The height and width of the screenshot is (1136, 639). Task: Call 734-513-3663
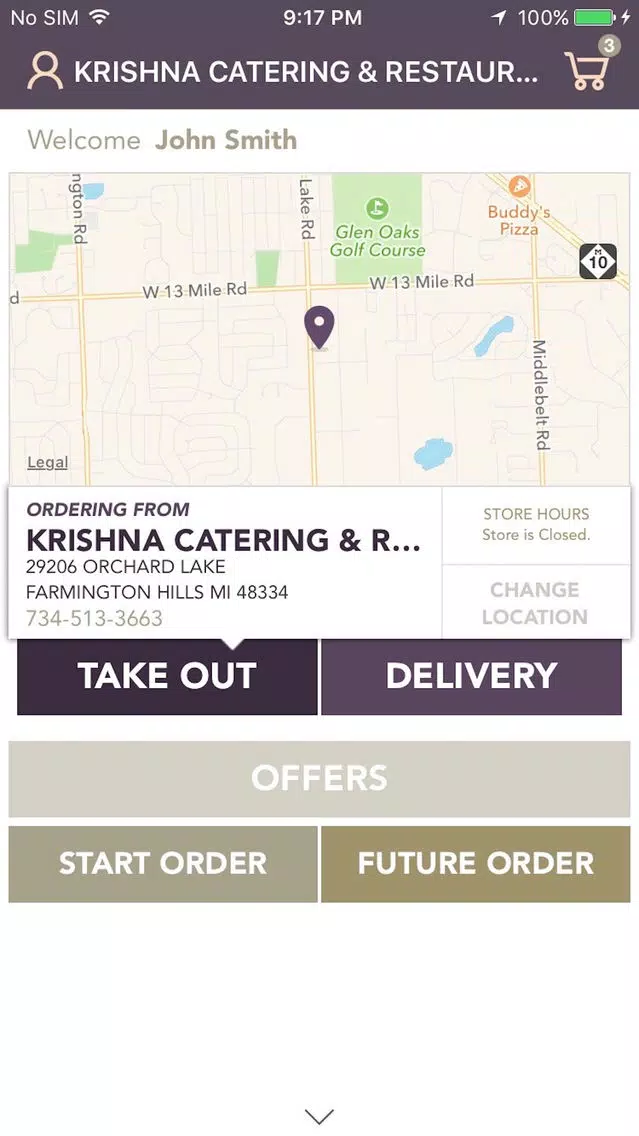click(x=94, y=618)
